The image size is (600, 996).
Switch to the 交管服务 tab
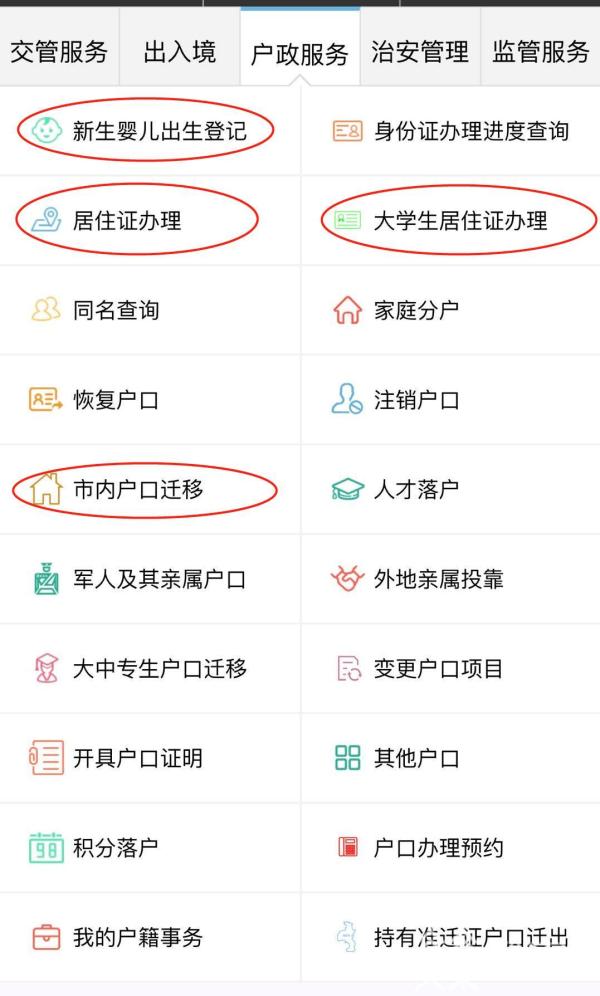(59, 52)
